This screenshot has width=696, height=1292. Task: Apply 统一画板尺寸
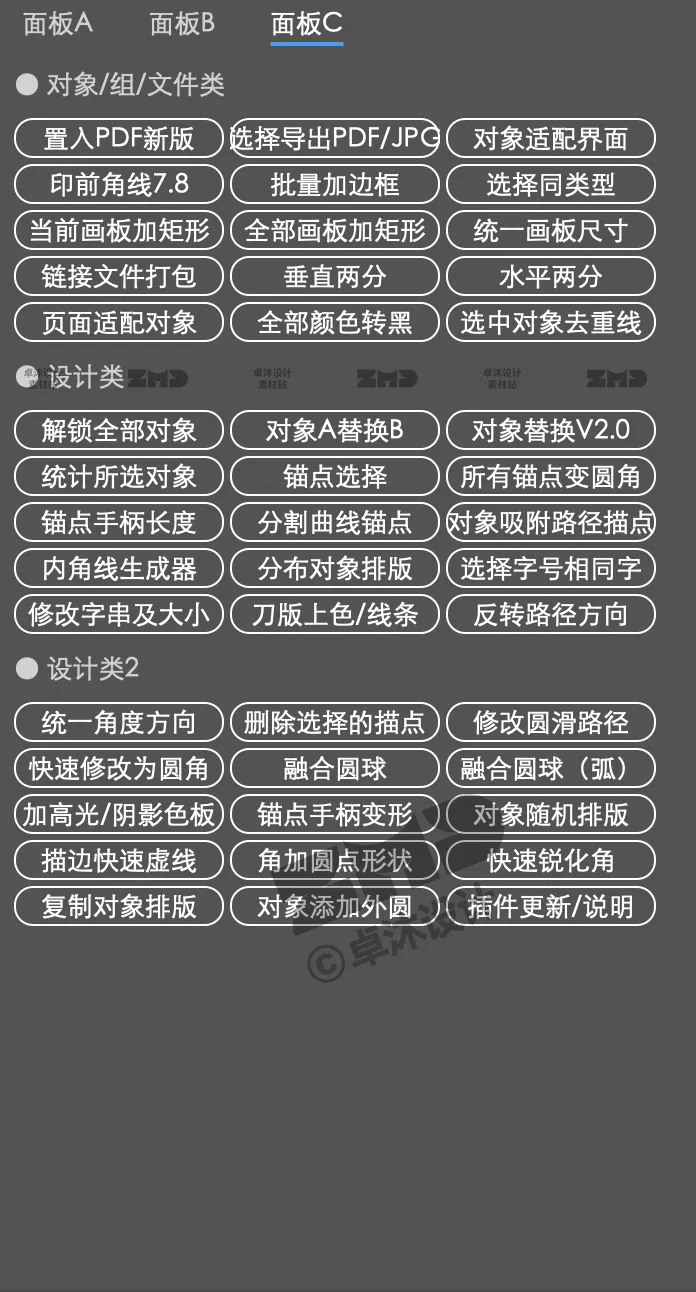point(551,231)
